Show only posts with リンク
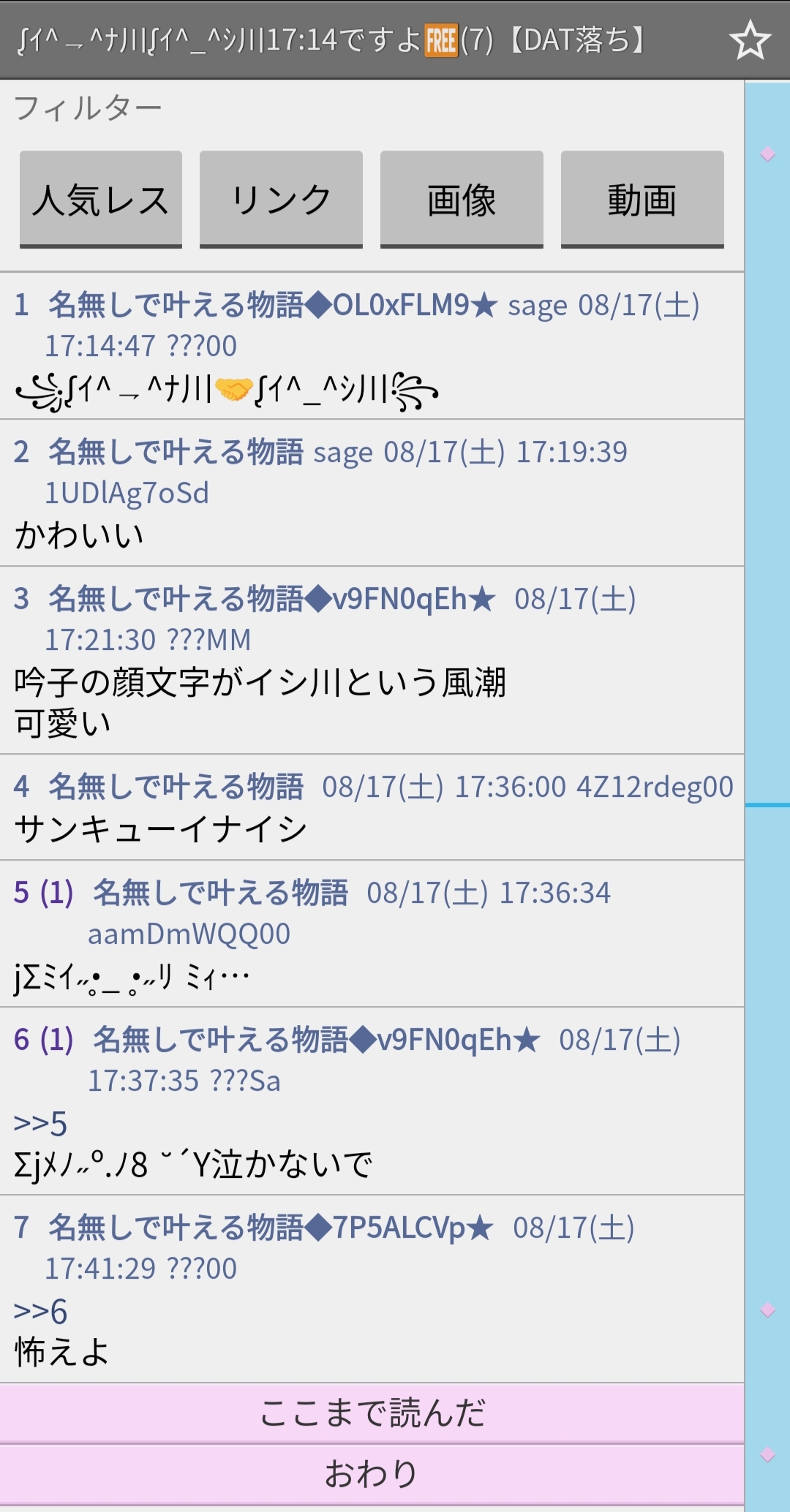The width and height of the screenshot is (790, 1512). click(x=281, y=199)
